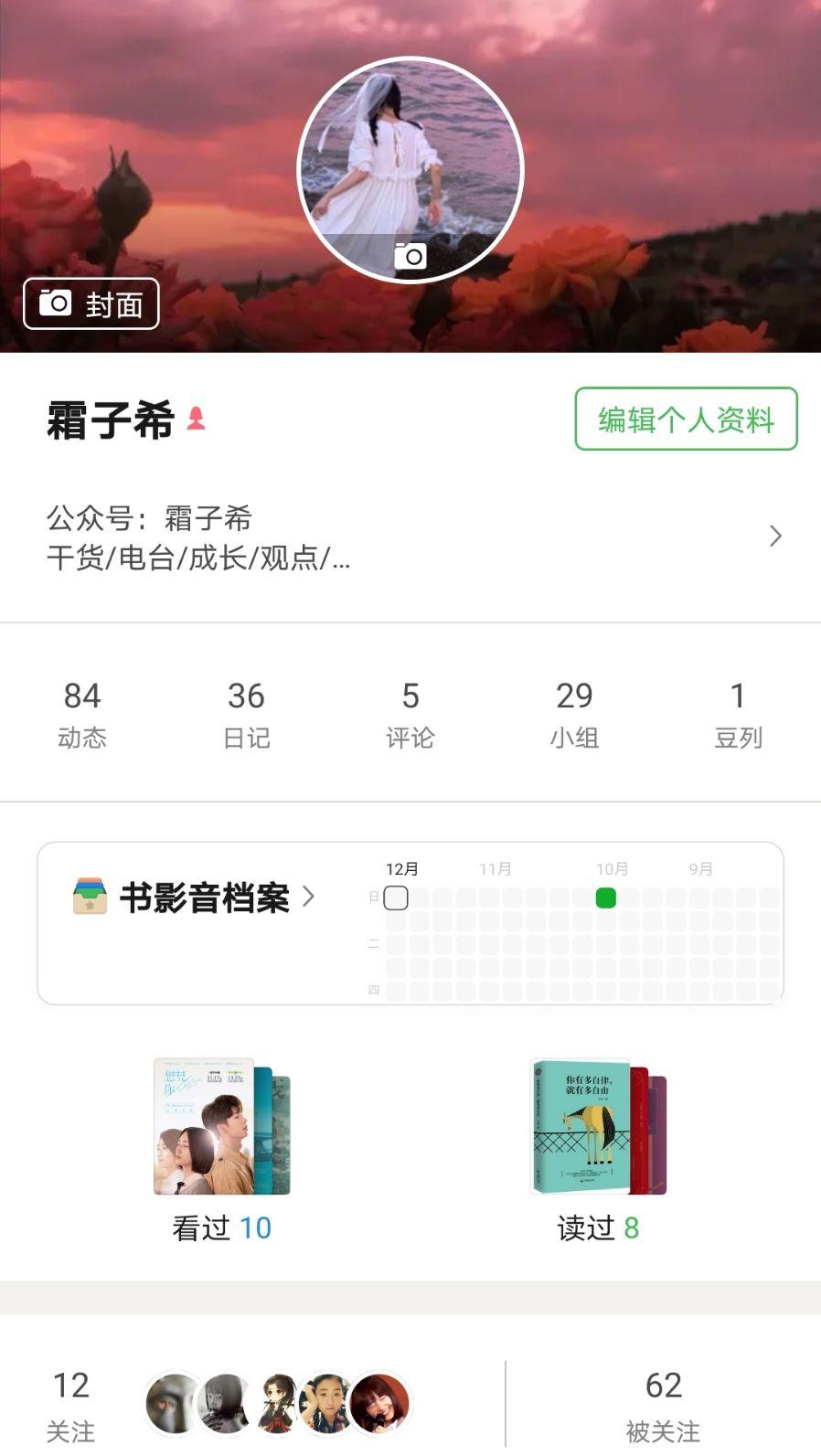Image resolution: width=821 pixels, height=1456 pixels.
Task: Tap the 封面 cover photo button
Action: pyautogui.click(x=91, y=303)
